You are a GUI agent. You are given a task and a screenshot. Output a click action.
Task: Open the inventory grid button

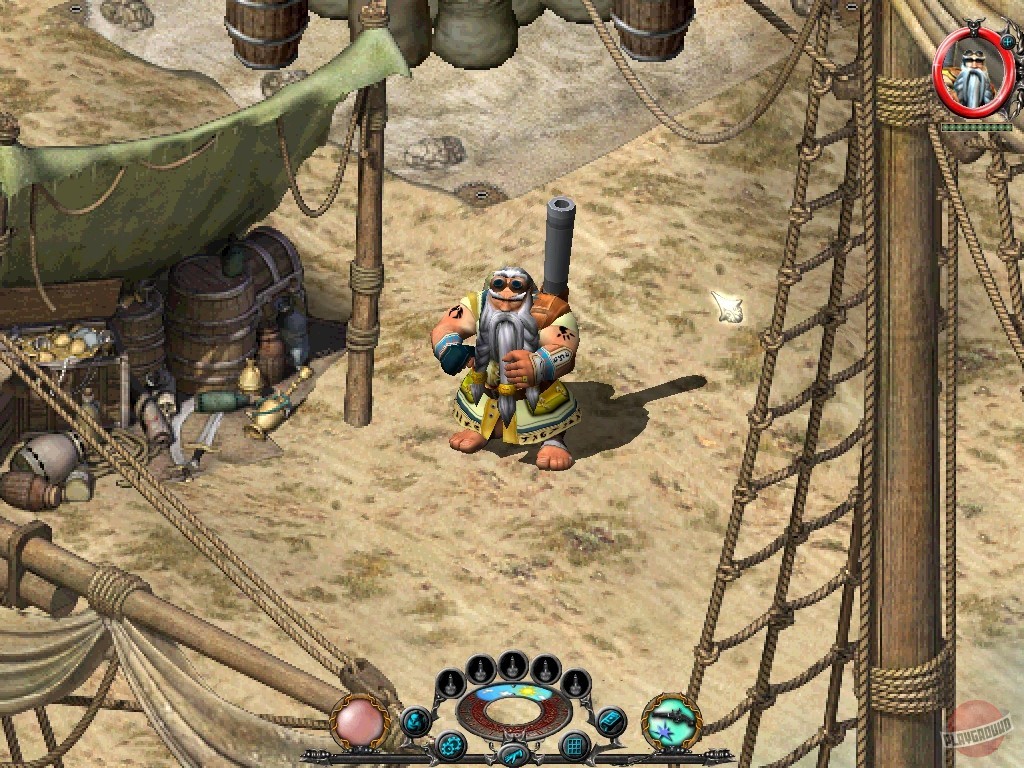(x=575, y=745)
